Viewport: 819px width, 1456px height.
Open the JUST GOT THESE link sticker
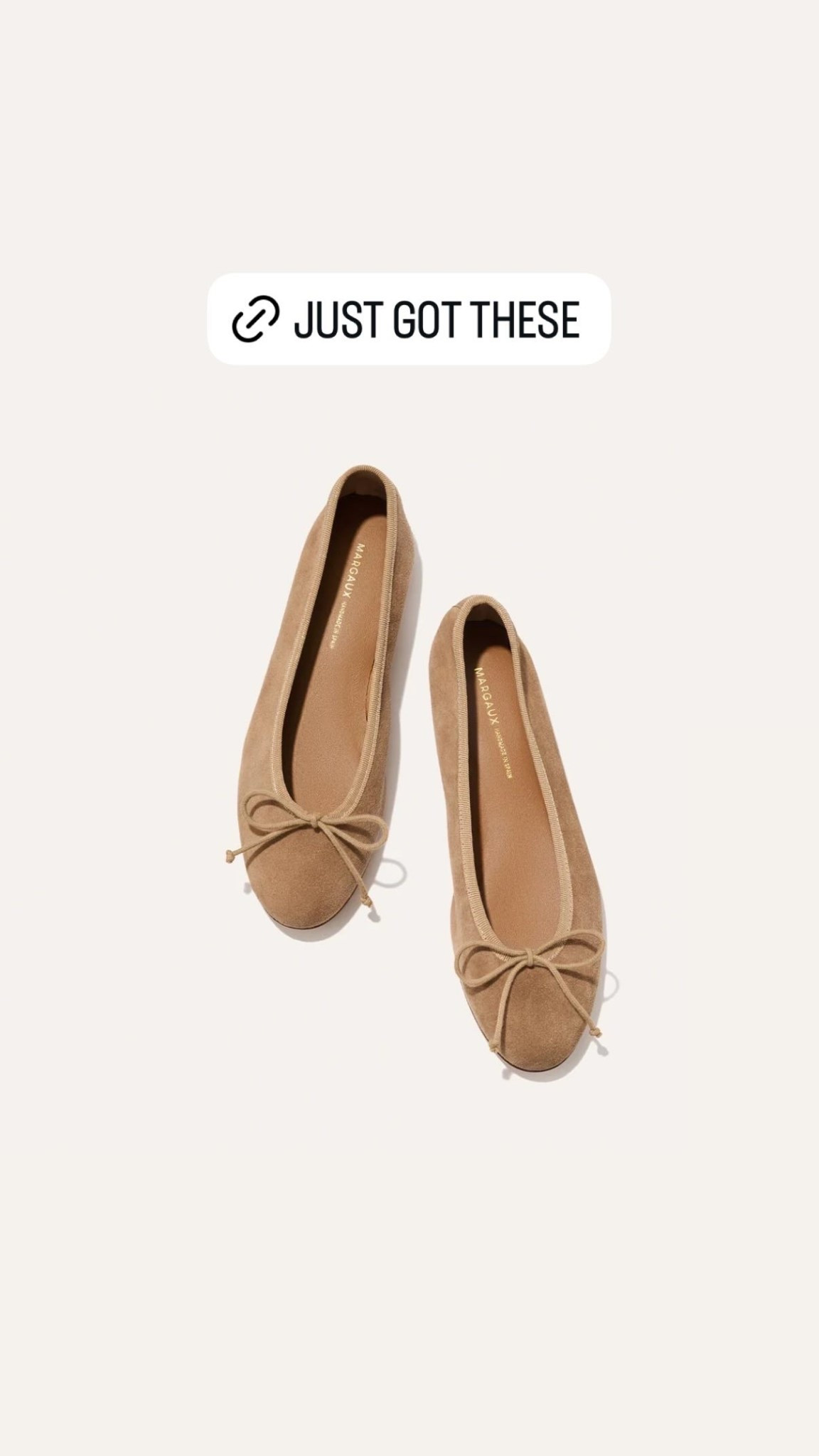click(409, 319)
